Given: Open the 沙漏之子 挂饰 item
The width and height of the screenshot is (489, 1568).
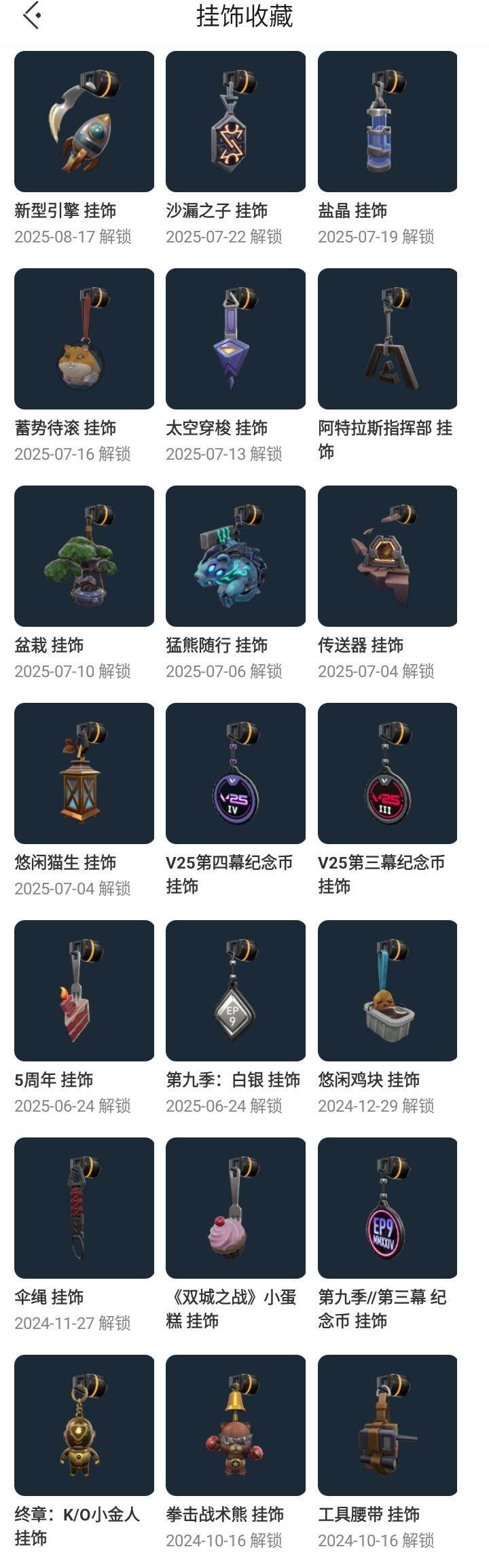Looking at the screenshot, I should tap(236, 122).
